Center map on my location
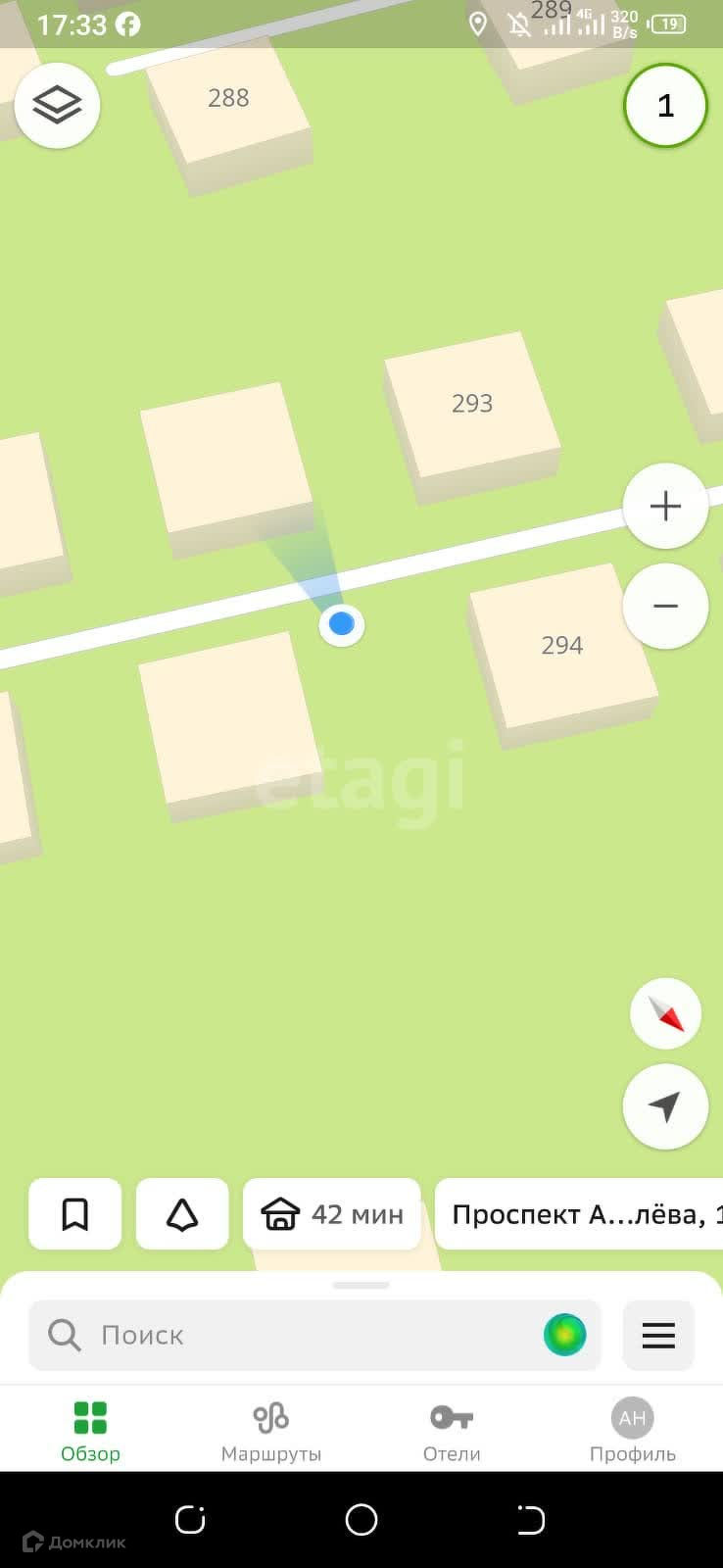Viewport: 723px width, 1568px height. pyautogui.click(x=665, y=1106)
